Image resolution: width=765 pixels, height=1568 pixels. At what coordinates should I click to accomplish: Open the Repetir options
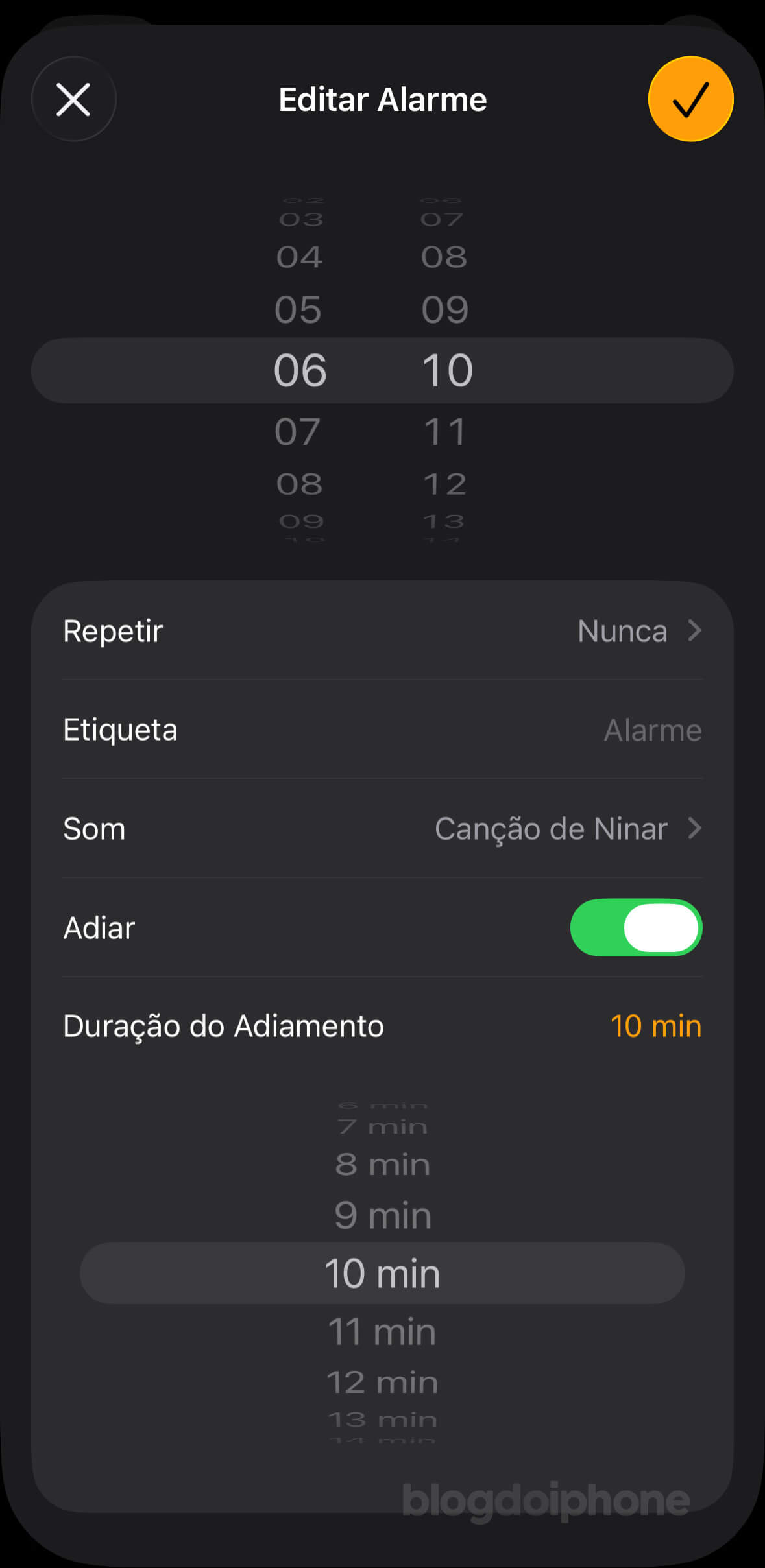click(x=382, y=631)
